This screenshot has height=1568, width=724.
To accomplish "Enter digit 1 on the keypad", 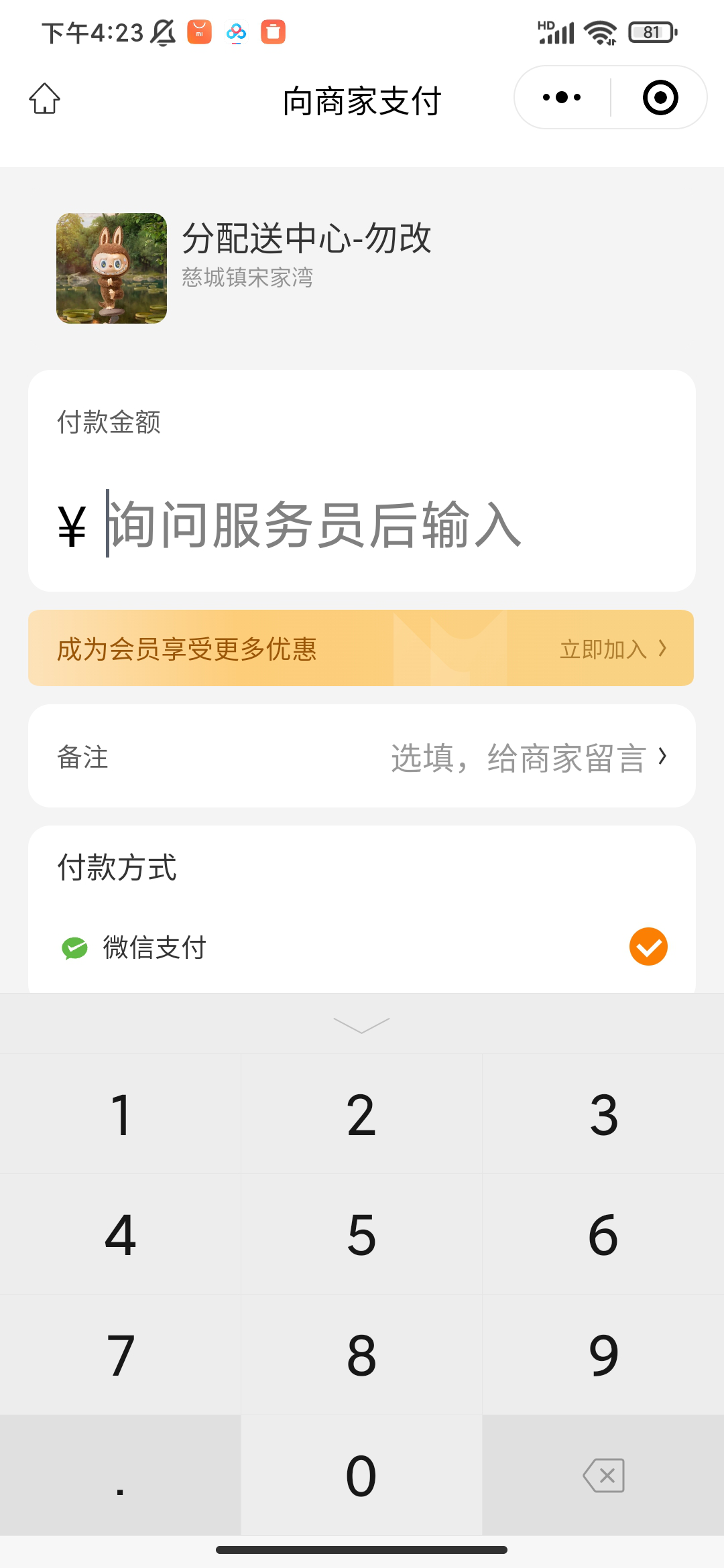I will 121,1114.
